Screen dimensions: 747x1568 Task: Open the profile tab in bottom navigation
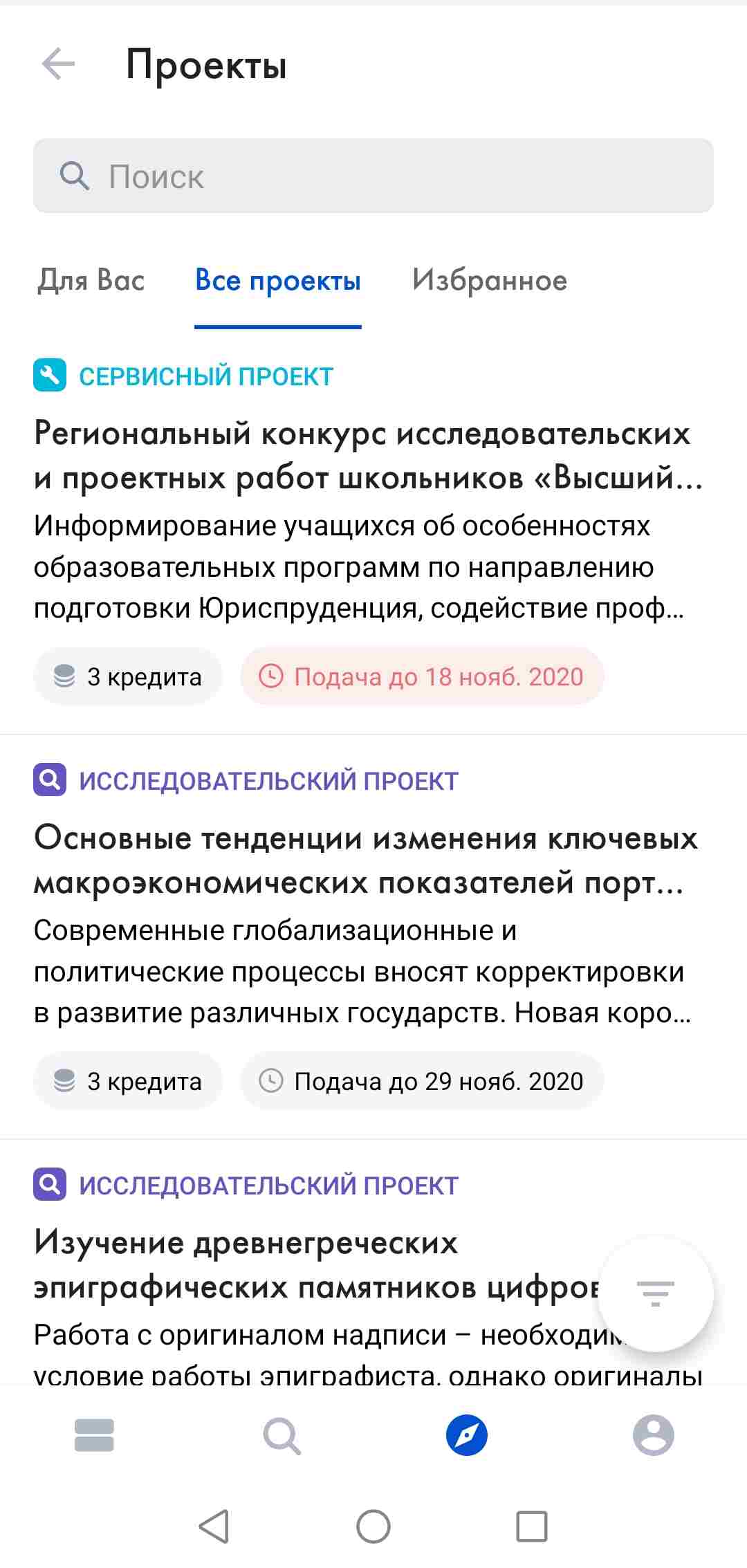(653, 1435)
